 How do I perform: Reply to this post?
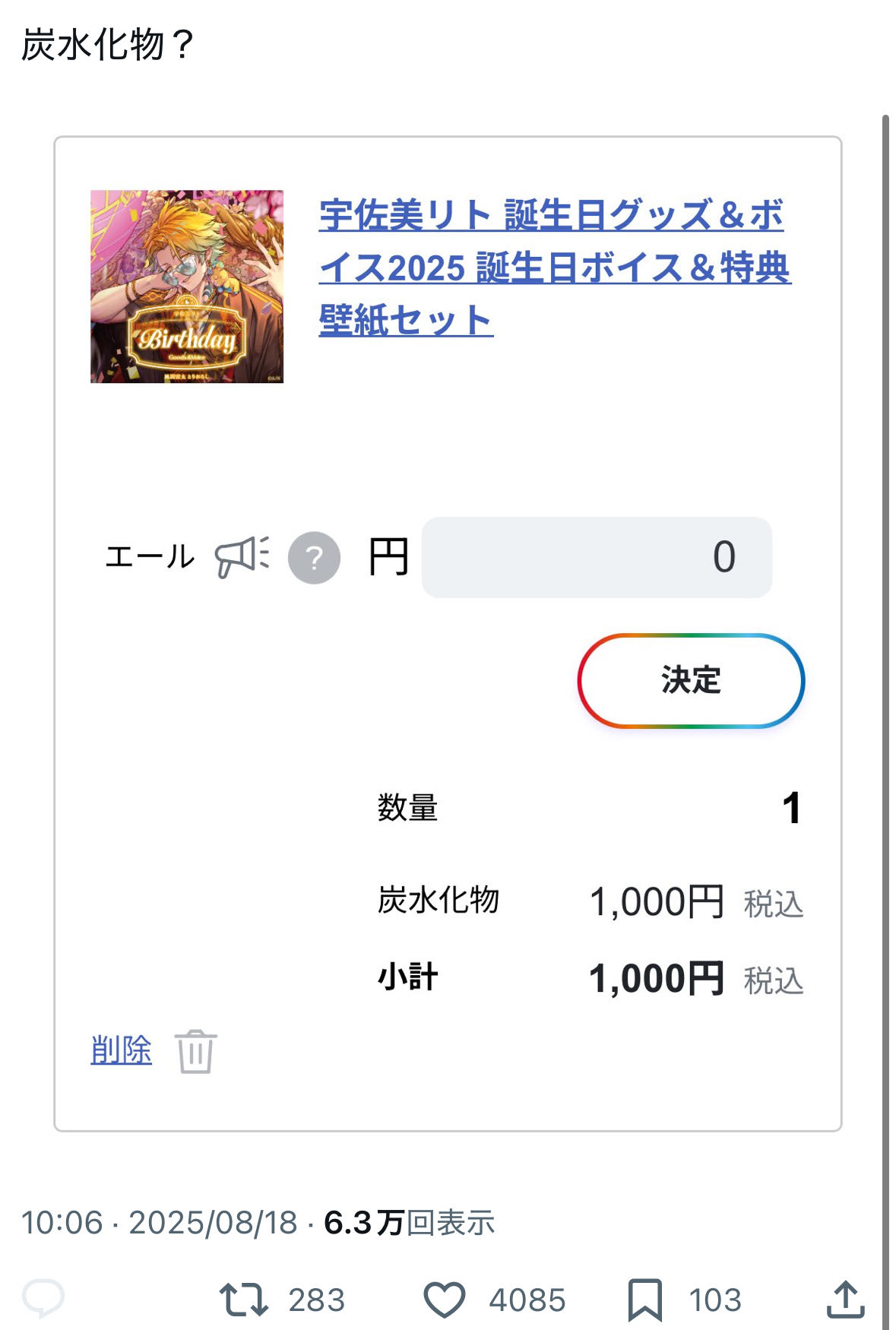[x=43, y=1298]
